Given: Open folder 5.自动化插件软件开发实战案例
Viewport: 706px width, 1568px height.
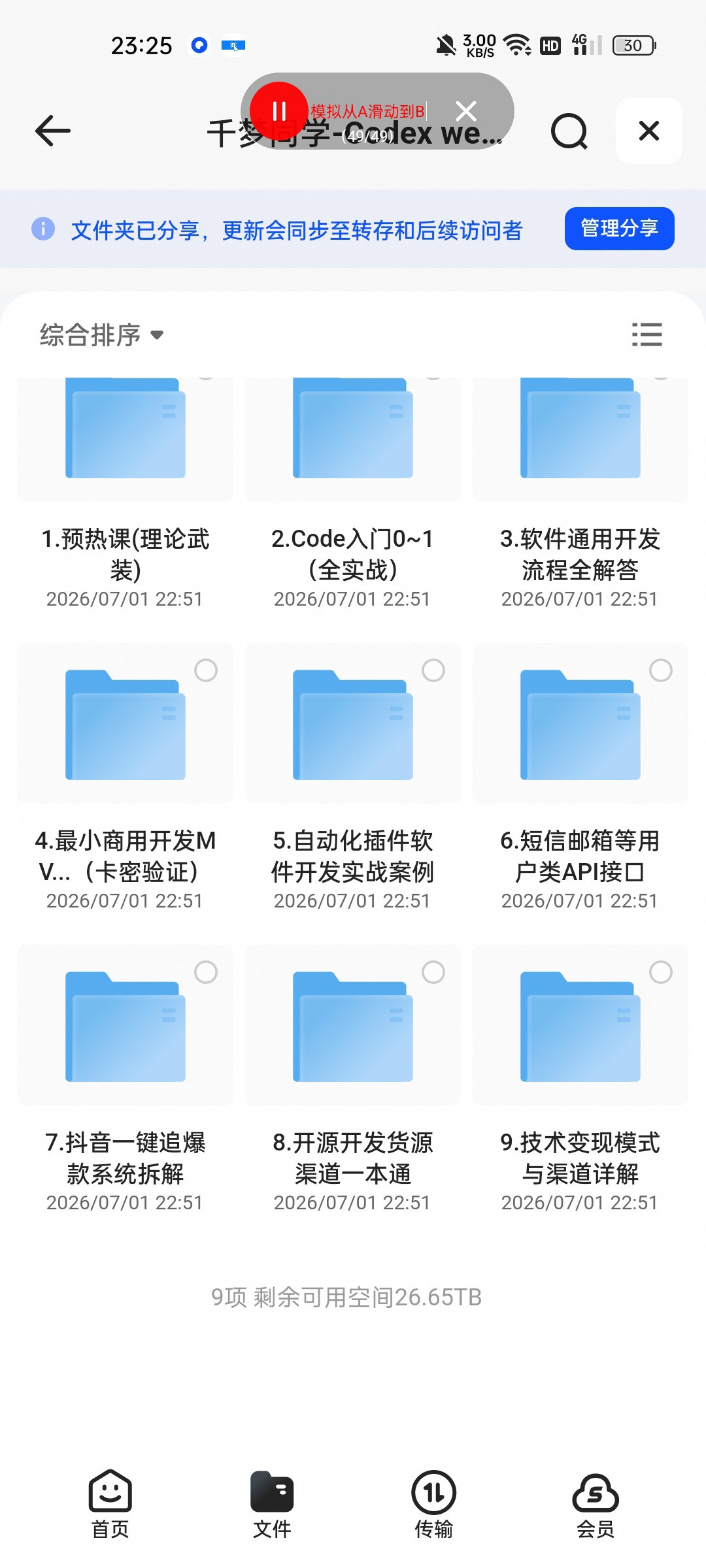Looking at the screenshot, I should 352,777.
